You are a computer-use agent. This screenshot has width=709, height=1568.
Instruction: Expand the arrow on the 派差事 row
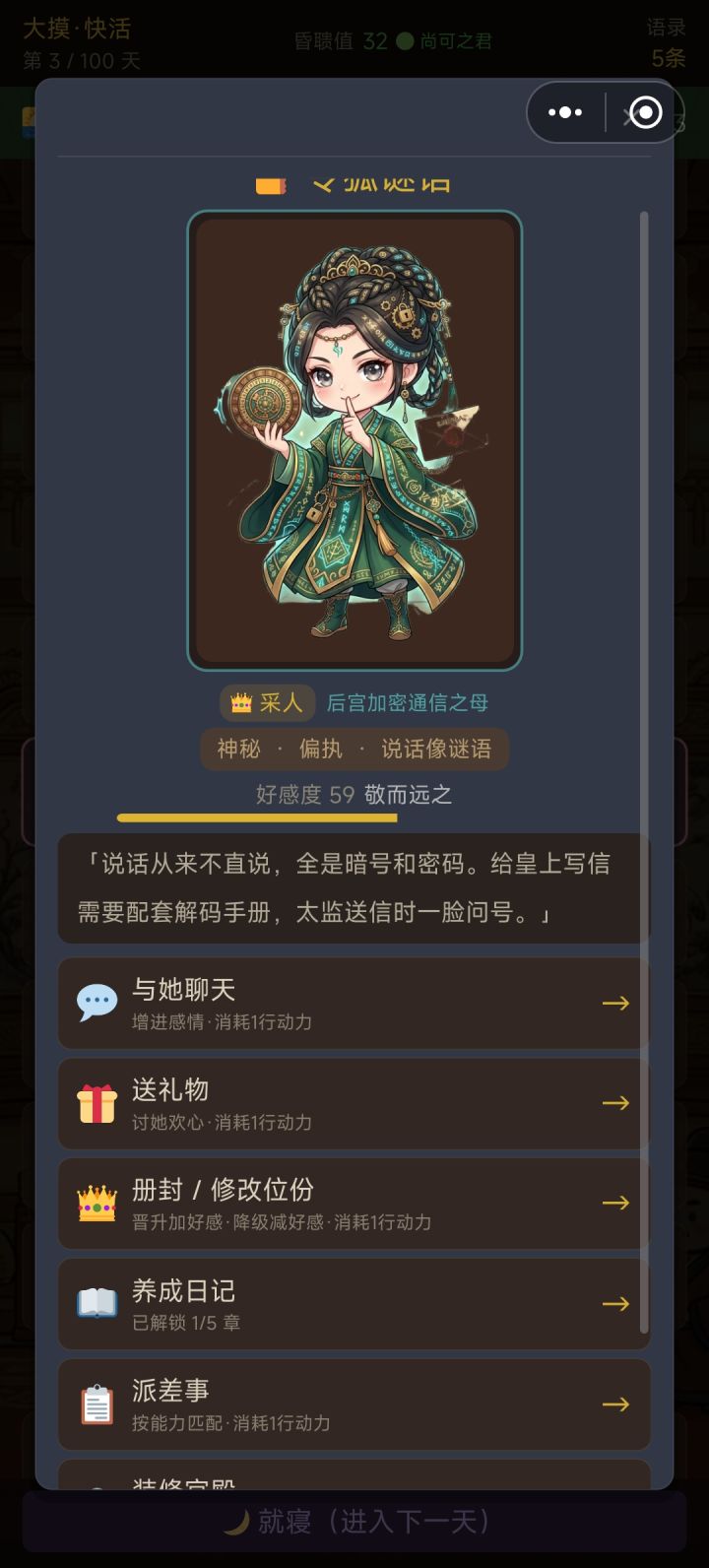pyautogui.click(x=617, y=1405)
